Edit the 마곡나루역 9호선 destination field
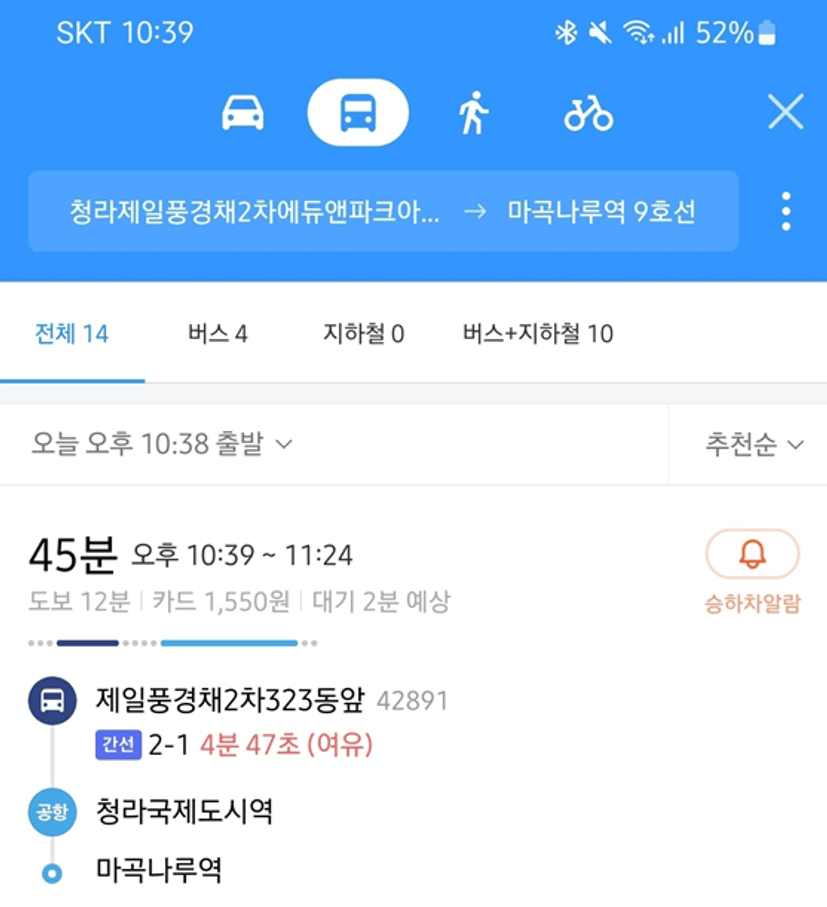Screen dimensions: 827x907 [601, 212]
